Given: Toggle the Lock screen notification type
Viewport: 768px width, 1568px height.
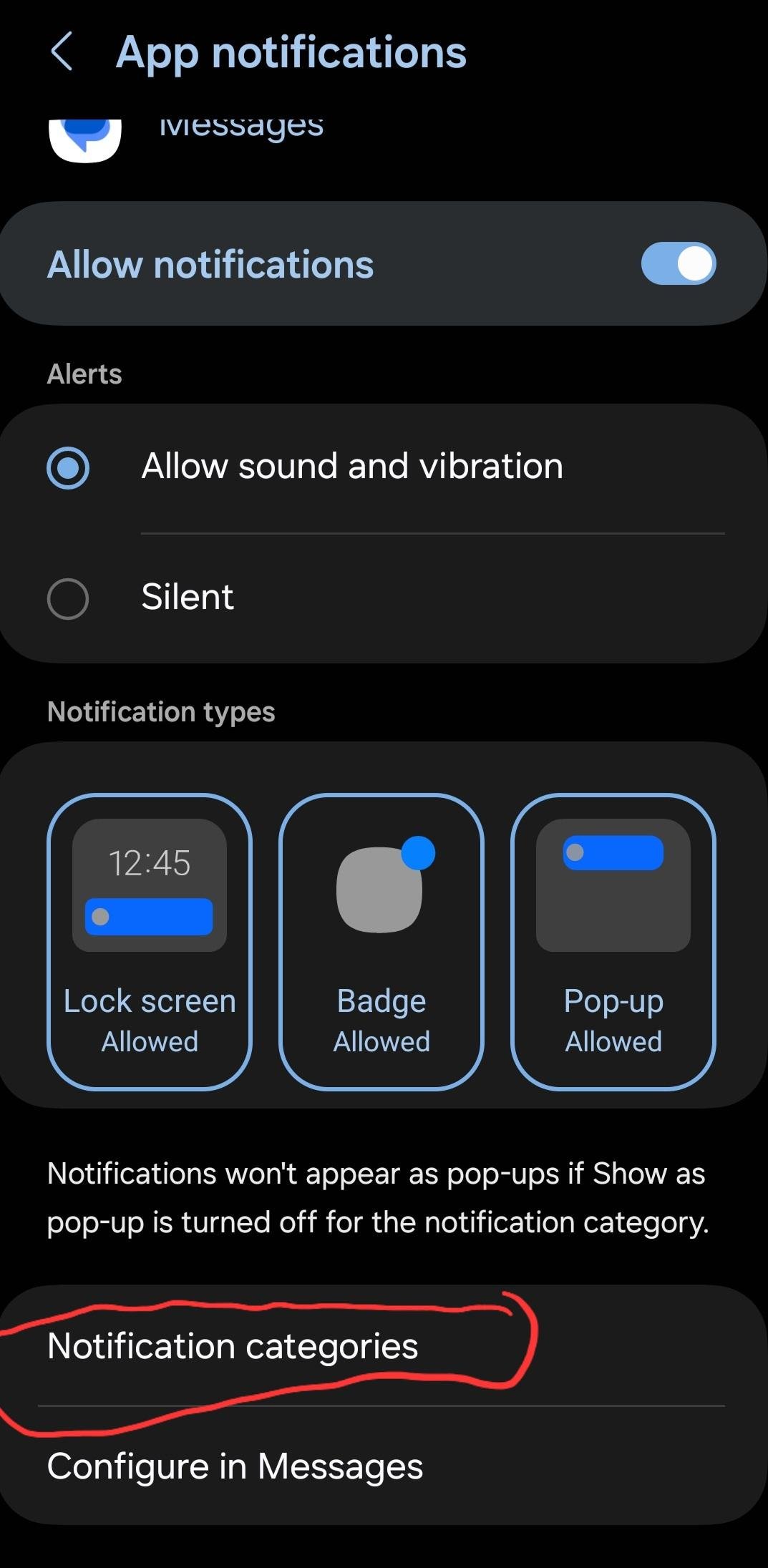Looking at the screenshot, I should coord(150,941).
